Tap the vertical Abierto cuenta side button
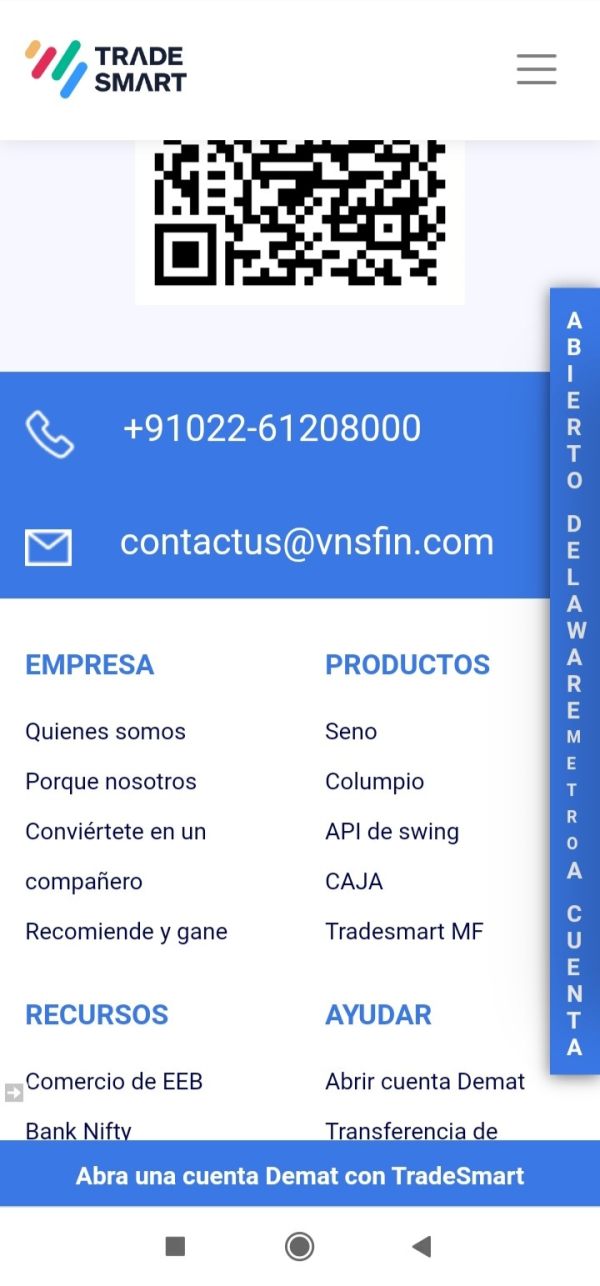This screenshot has width=600, height=1286. (x=574, y=682)
